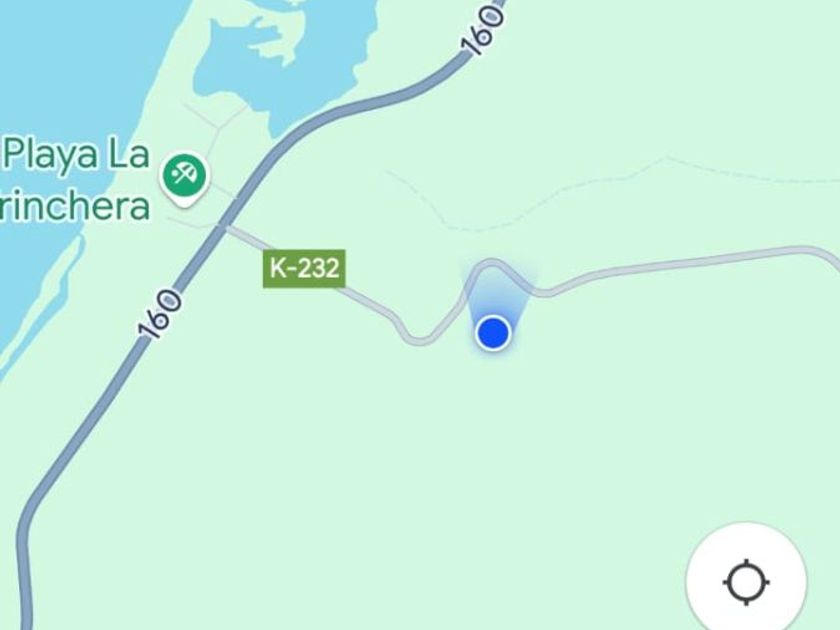Open the Playa La Trinchera beach marker
Screen dimensions: 840x630
click(x=184, y=177)
